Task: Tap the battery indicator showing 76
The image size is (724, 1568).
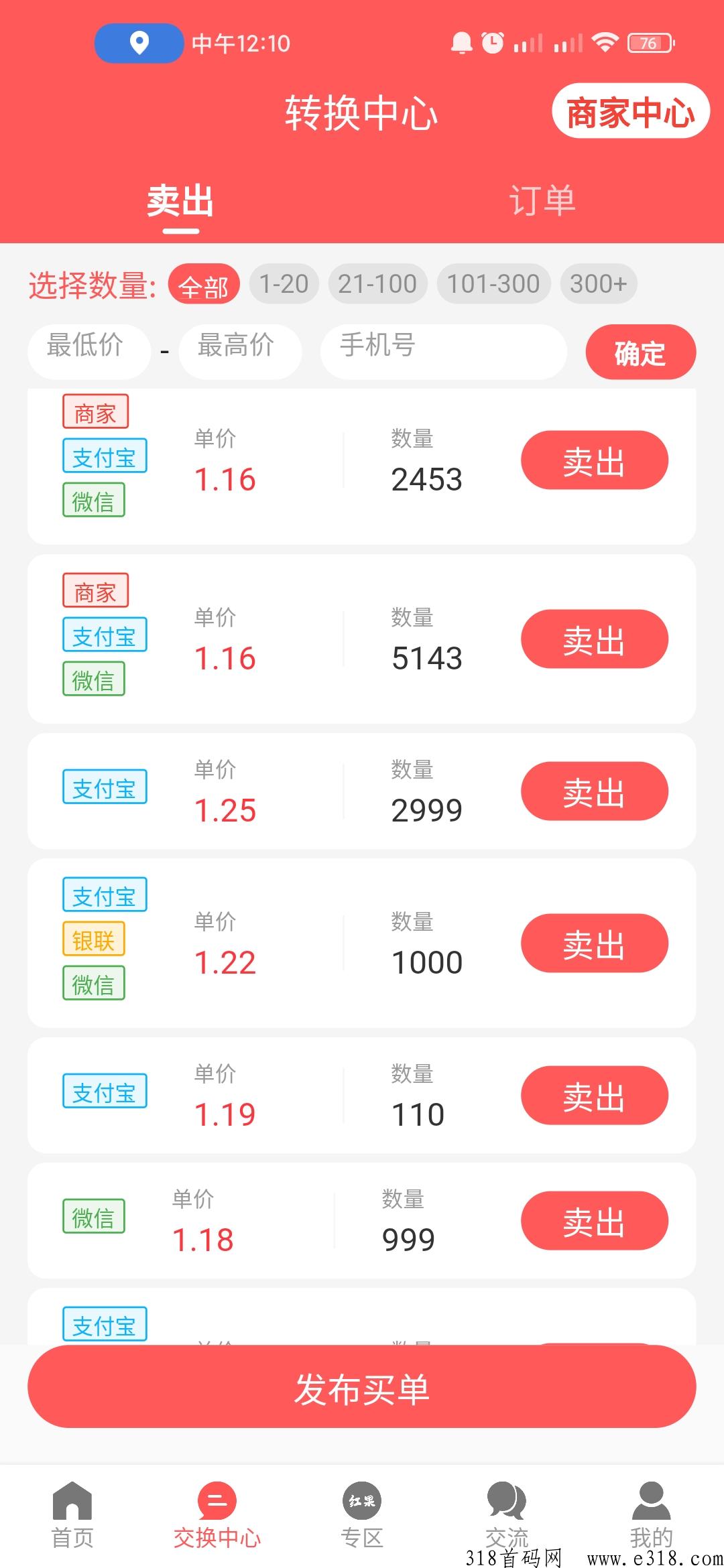Action: (x=648, y=44)
